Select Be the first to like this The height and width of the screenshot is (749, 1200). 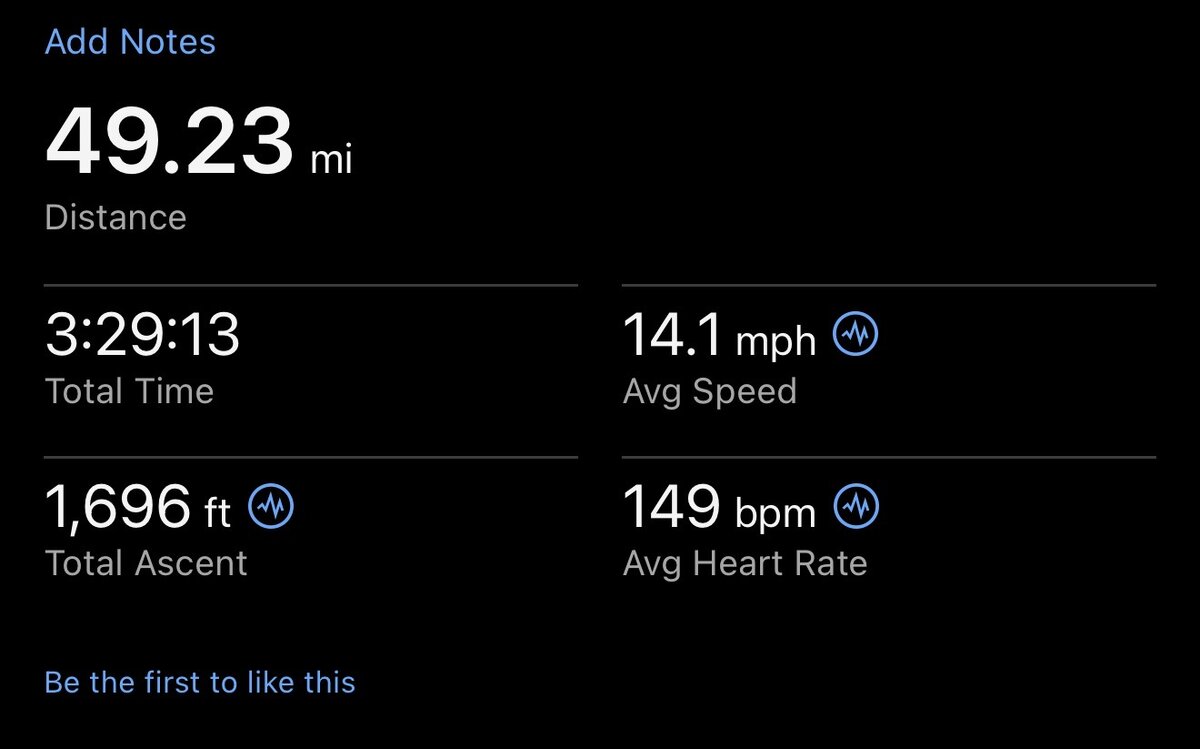pyautogui.click(x=200, y=683)
